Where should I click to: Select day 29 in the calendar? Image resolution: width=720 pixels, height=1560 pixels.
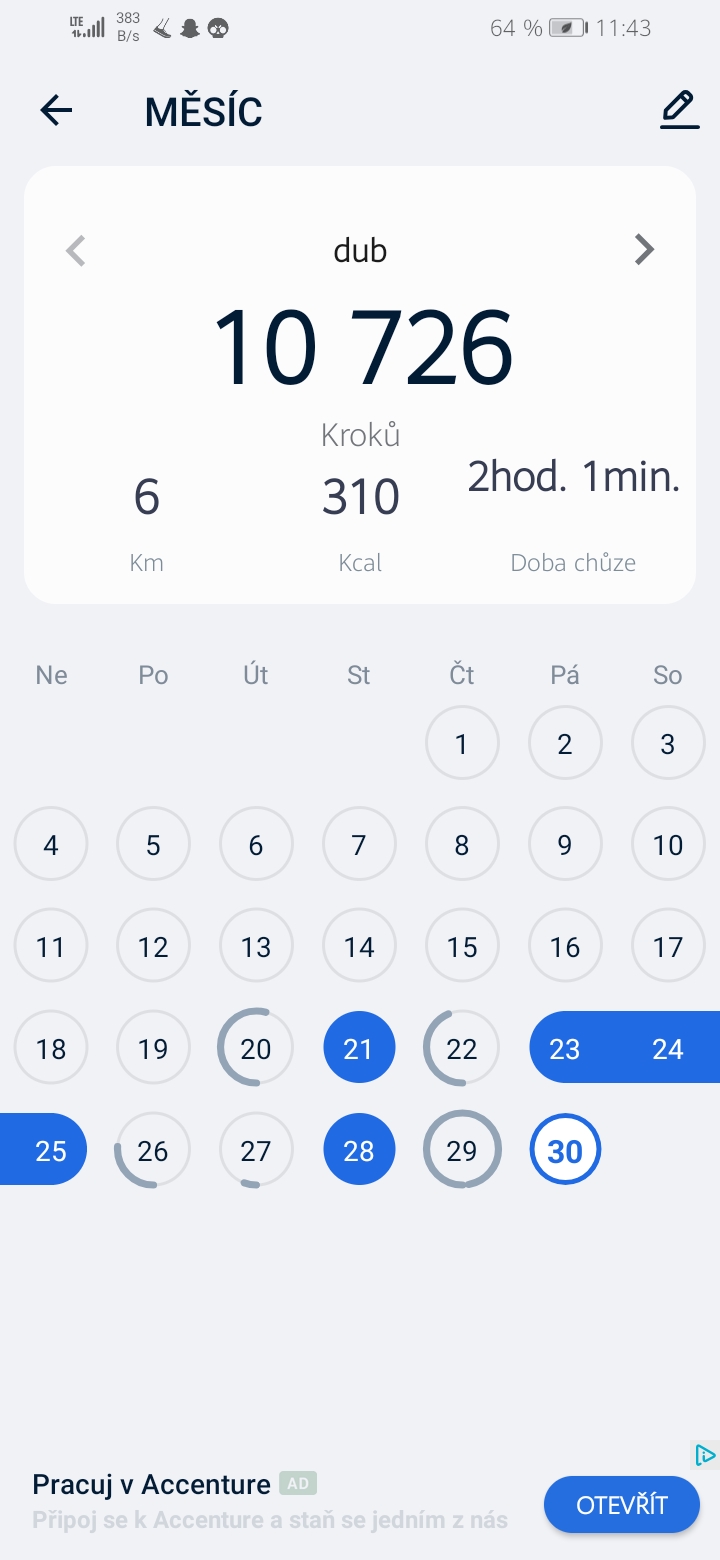click(462, 1151)
